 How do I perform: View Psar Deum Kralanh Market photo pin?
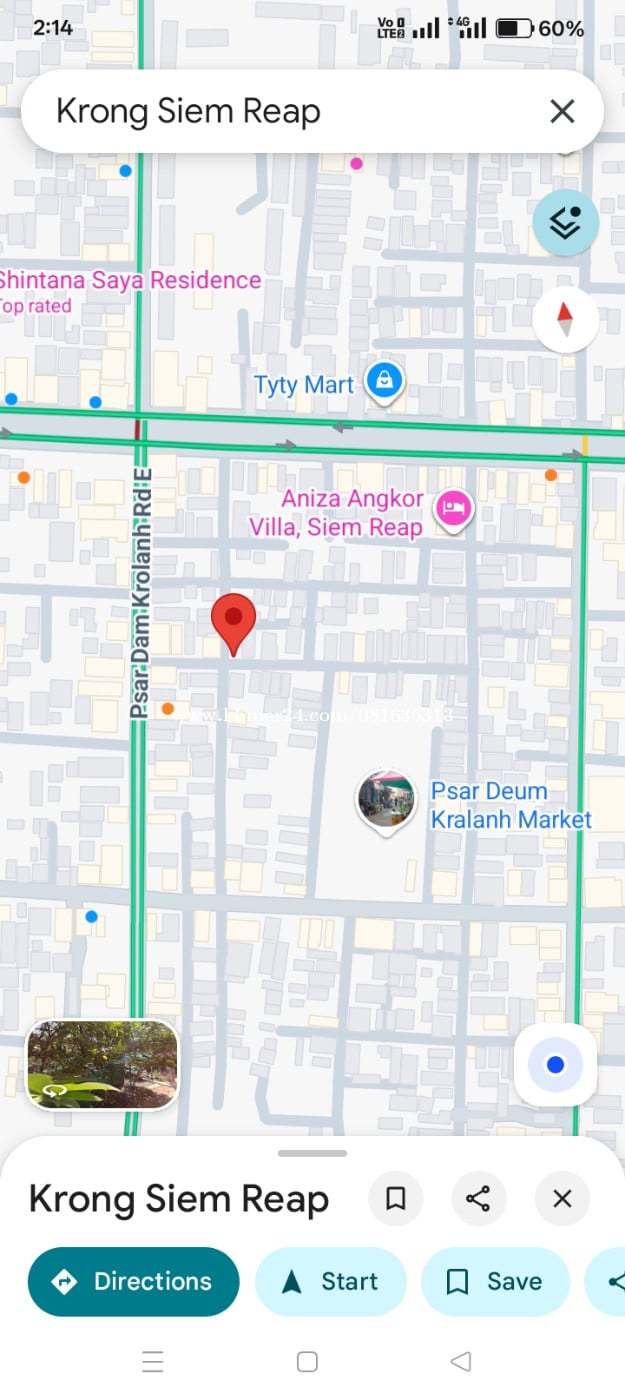(386, 799)
